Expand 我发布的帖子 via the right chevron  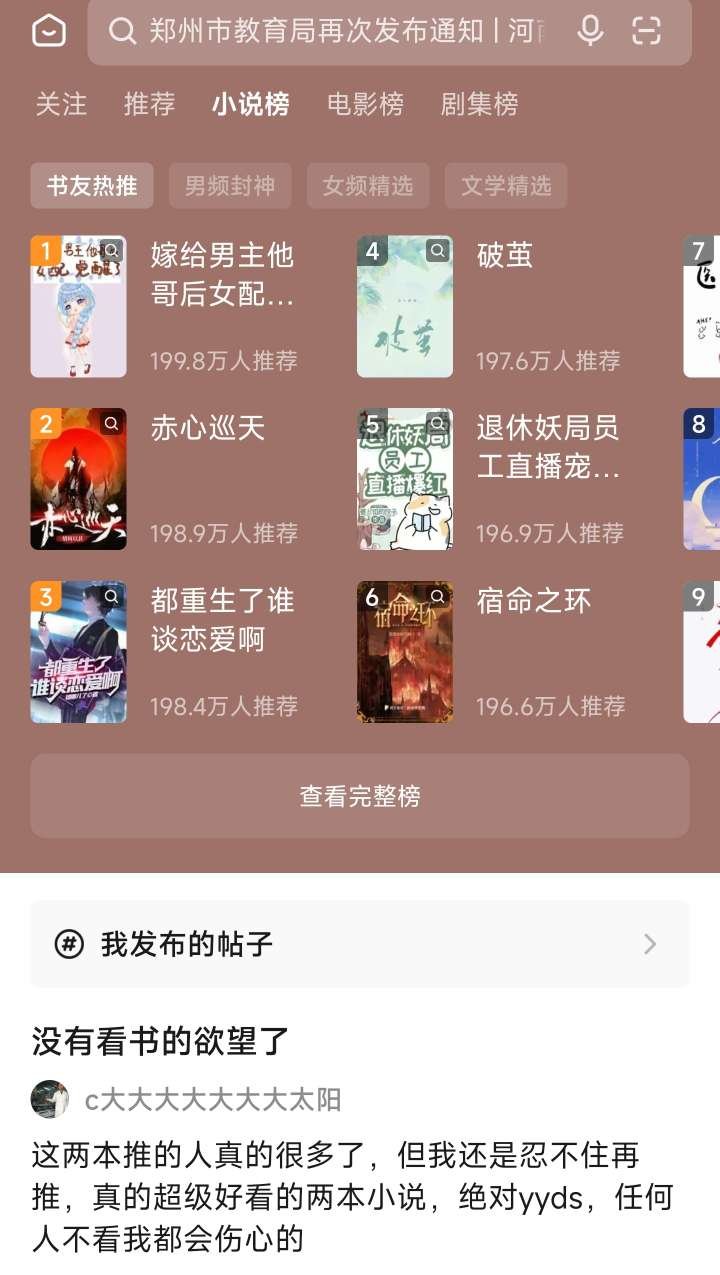click(651, 943)
